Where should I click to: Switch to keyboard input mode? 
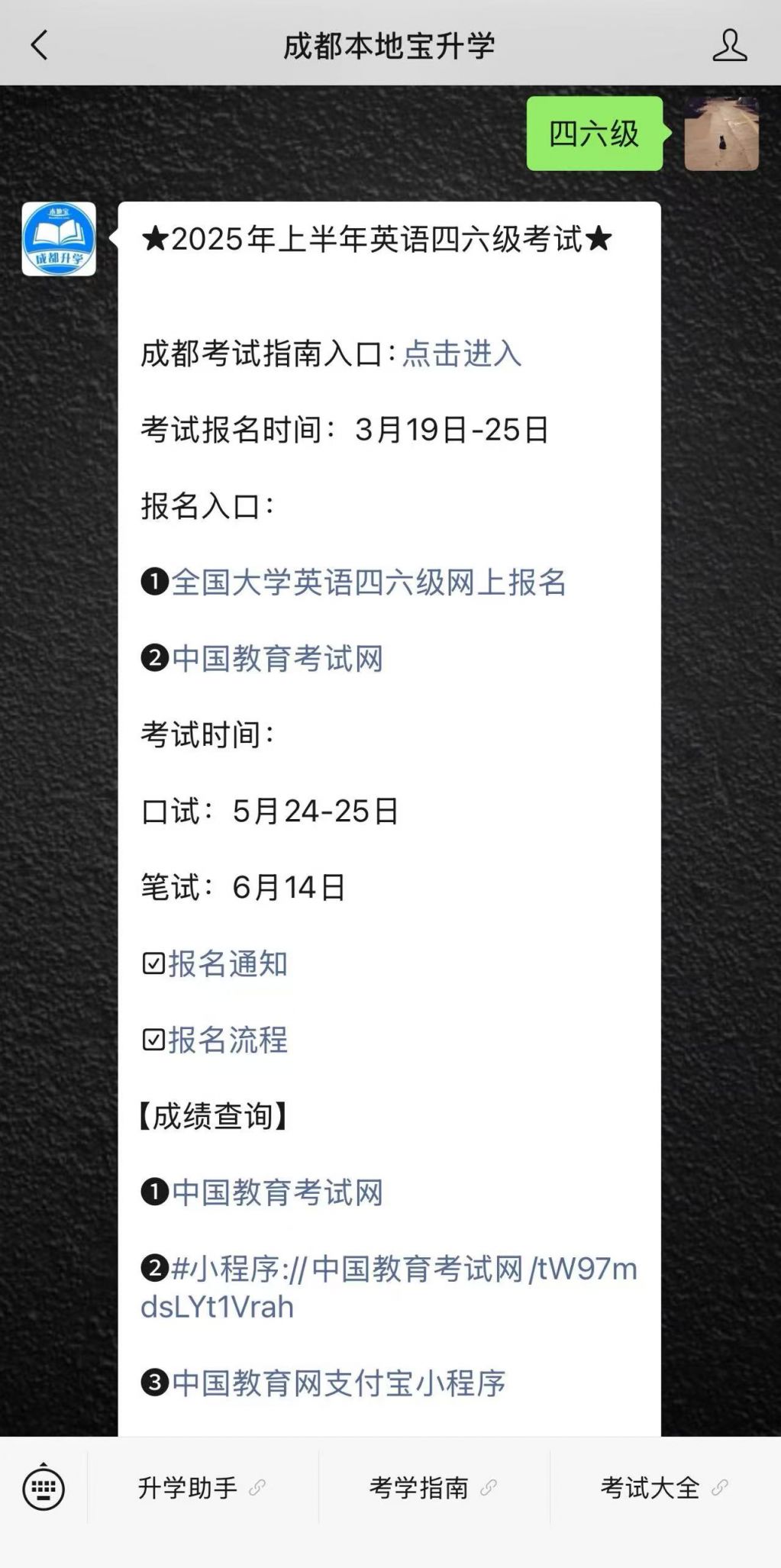[x=44, y=1488]
